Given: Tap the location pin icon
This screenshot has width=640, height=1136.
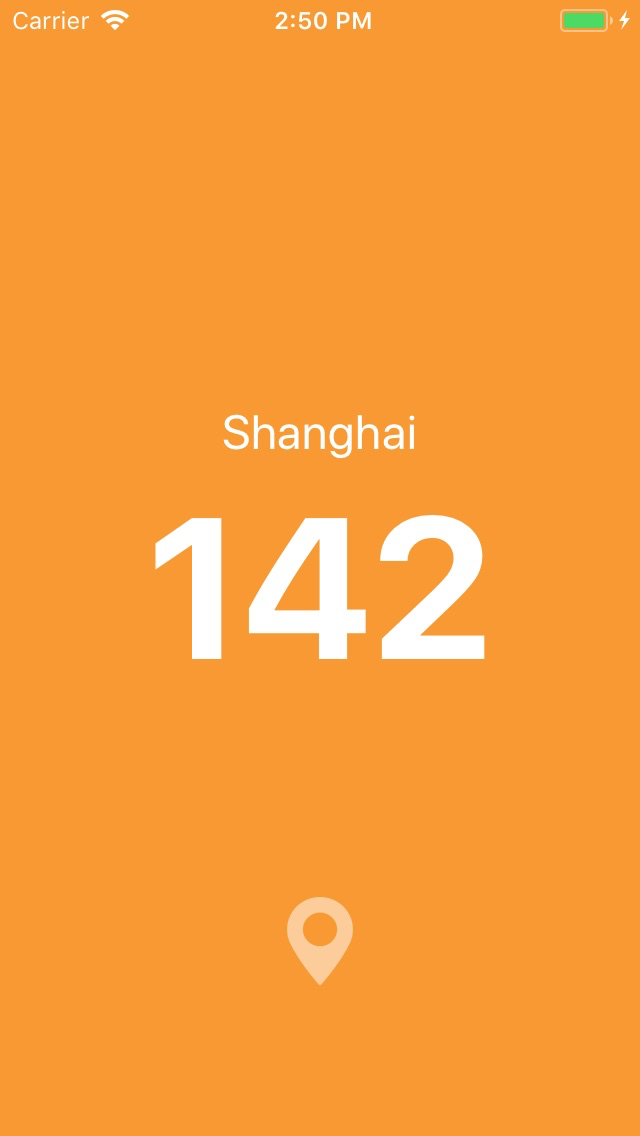Looking at the screenshot, I should [320, 938].
